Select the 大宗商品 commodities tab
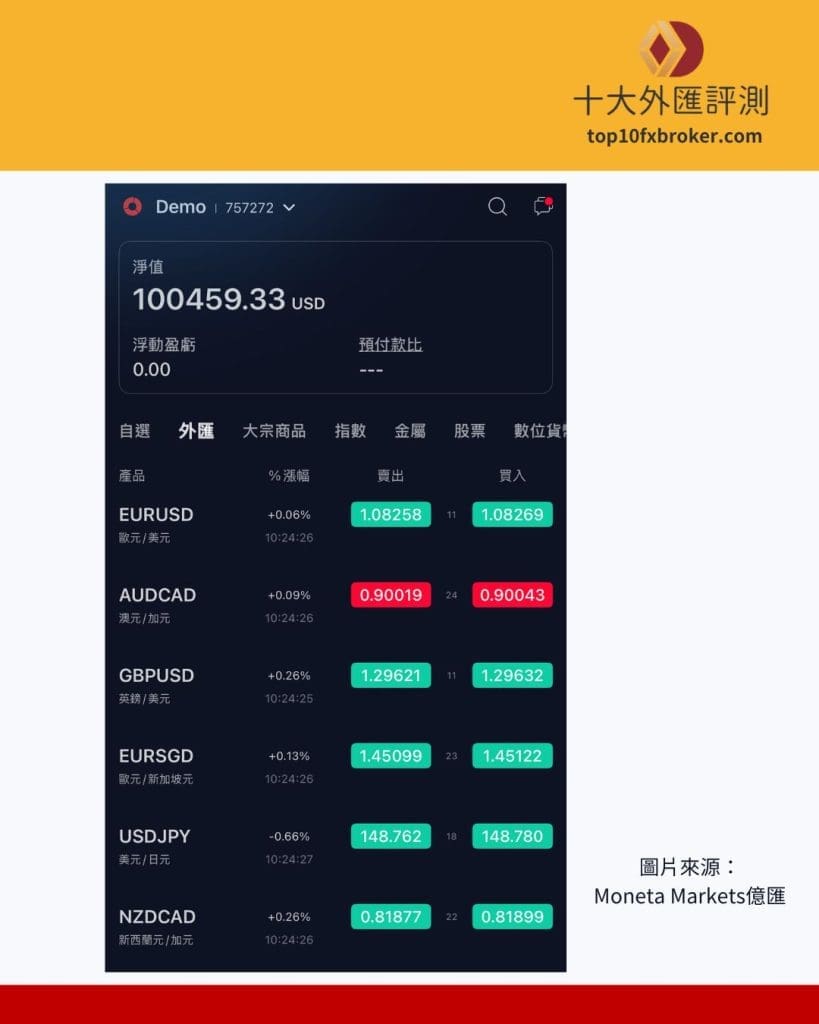819x1024 pixels. (276, 432)
